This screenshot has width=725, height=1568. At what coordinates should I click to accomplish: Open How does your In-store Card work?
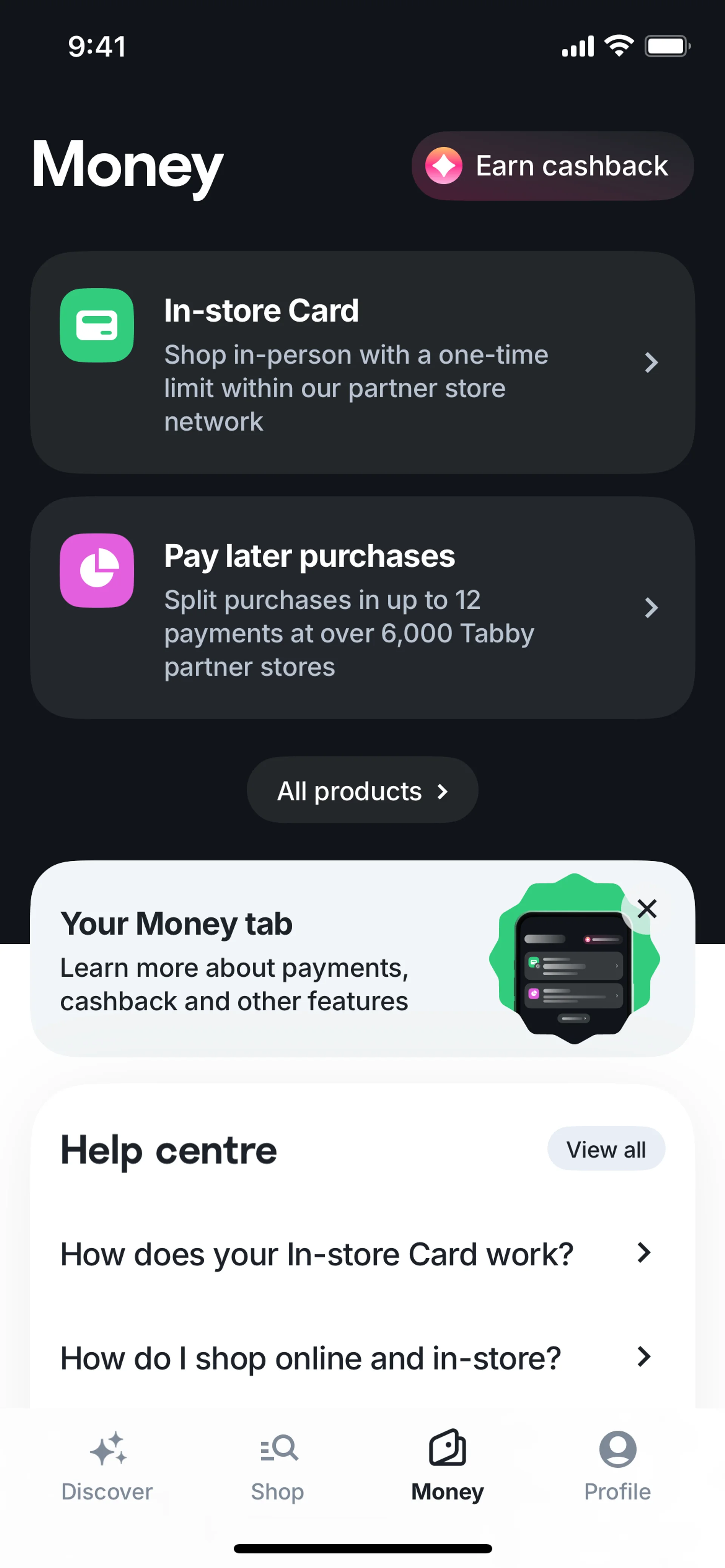356,1254
